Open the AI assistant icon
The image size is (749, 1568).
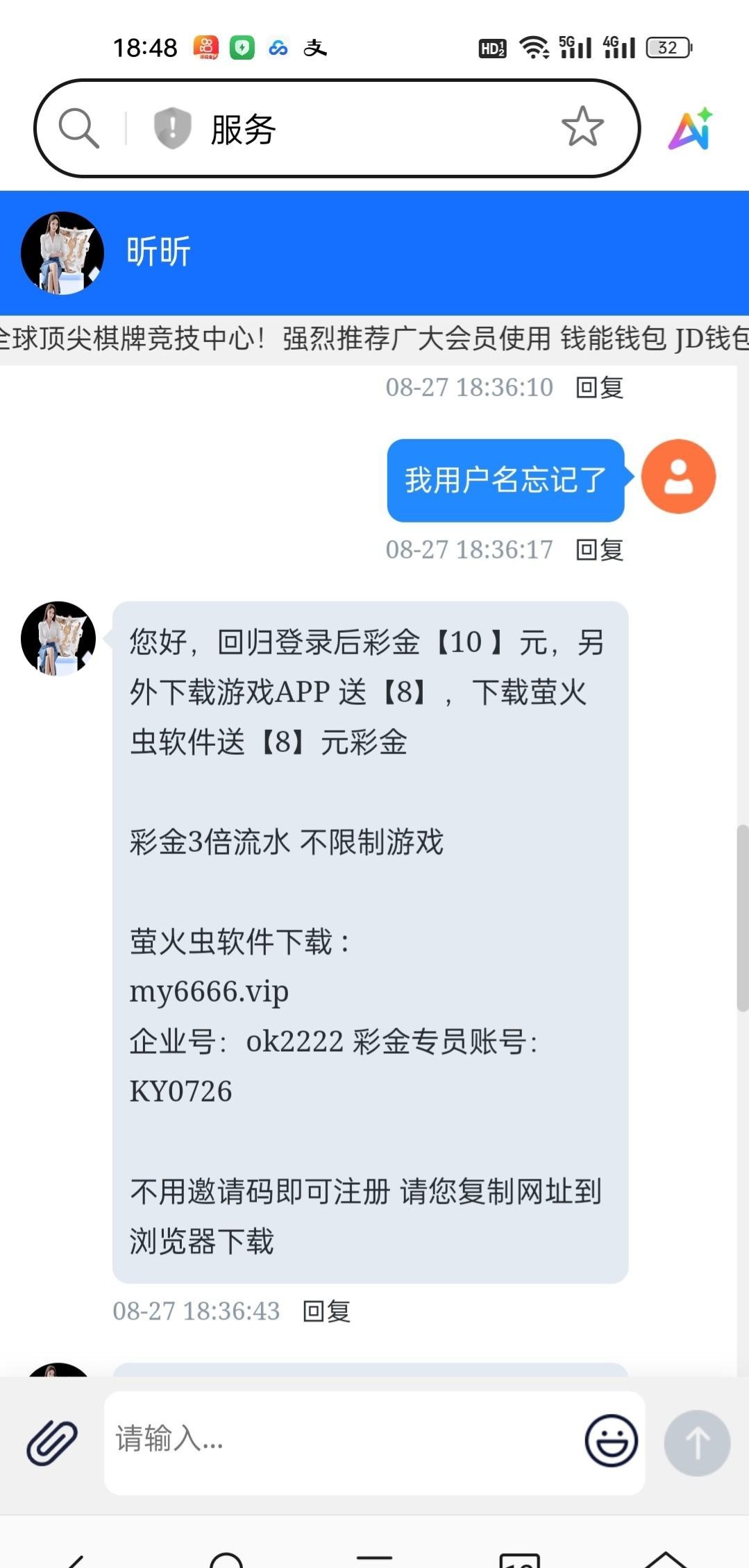pos(691,129)
